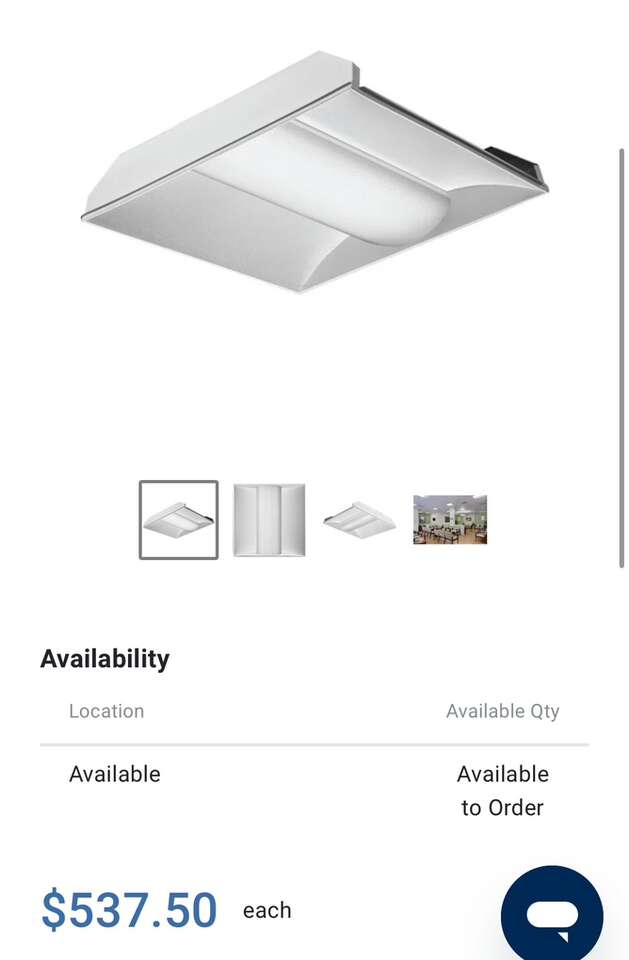Select the first angled fixture thumbnail
The width and height of the screenshot is (629, 960).
coord(178,520)
